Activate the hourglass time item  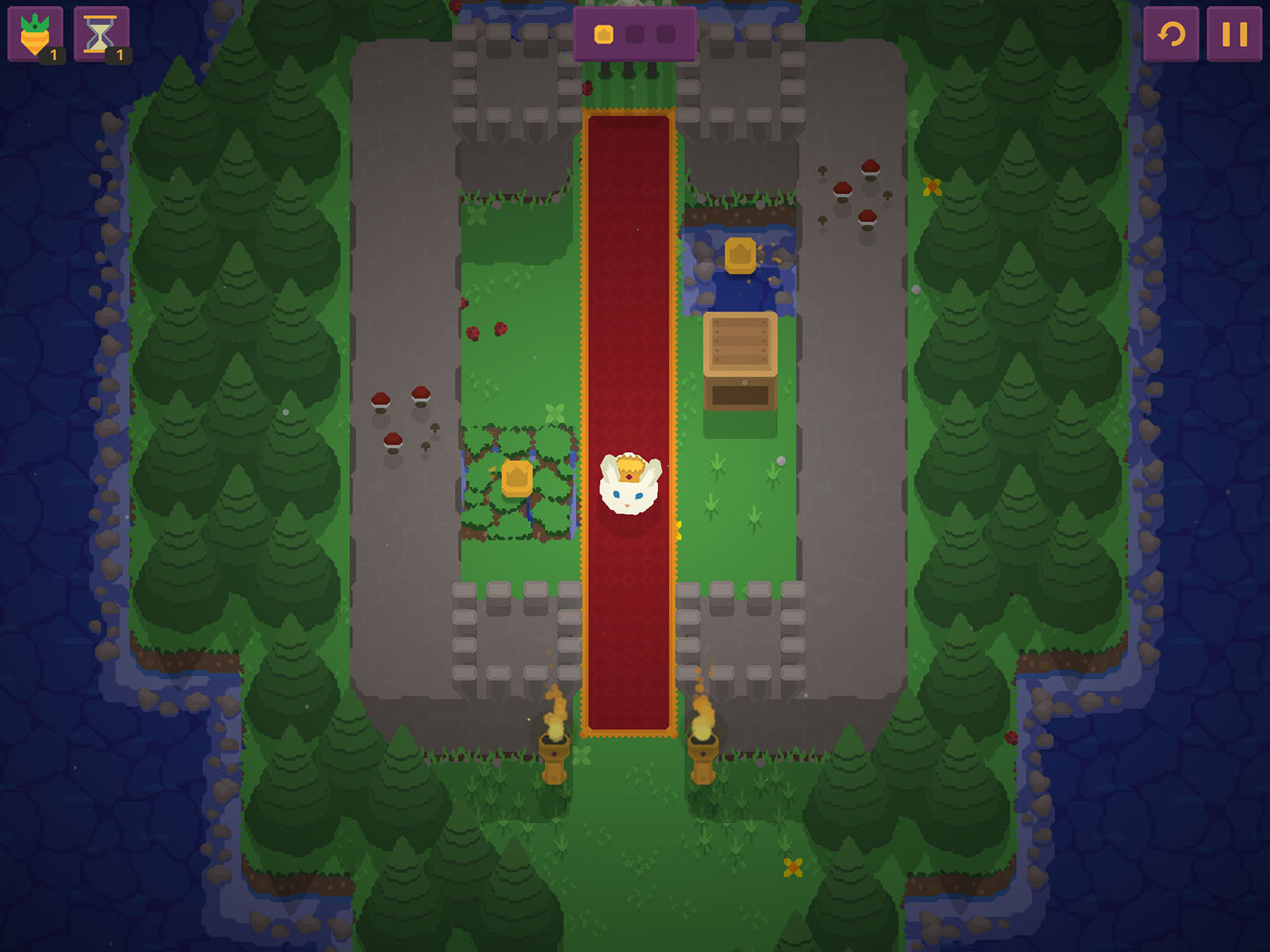click(x=102, y=34)
